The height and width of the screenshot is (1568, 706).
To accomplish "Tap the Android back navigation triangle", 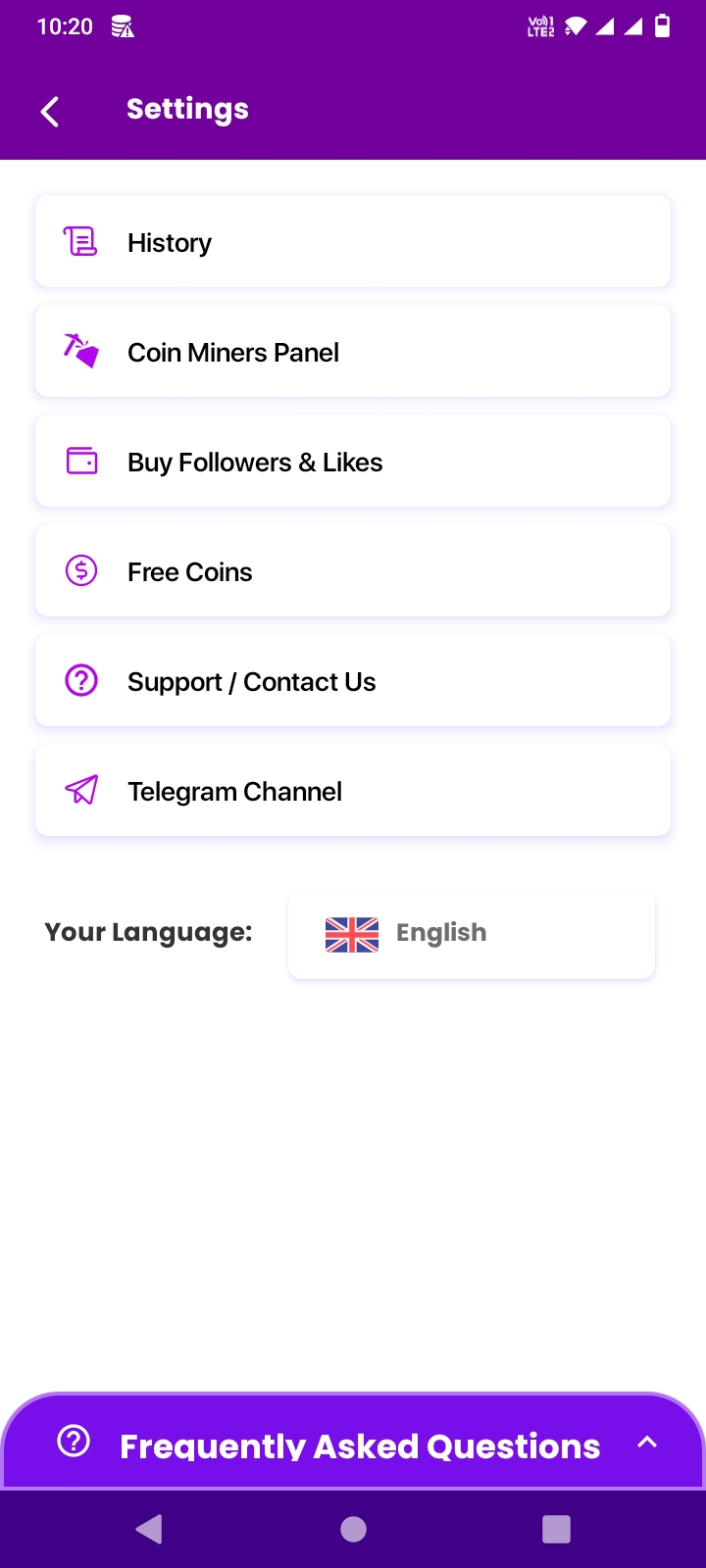I will 148,1528.
